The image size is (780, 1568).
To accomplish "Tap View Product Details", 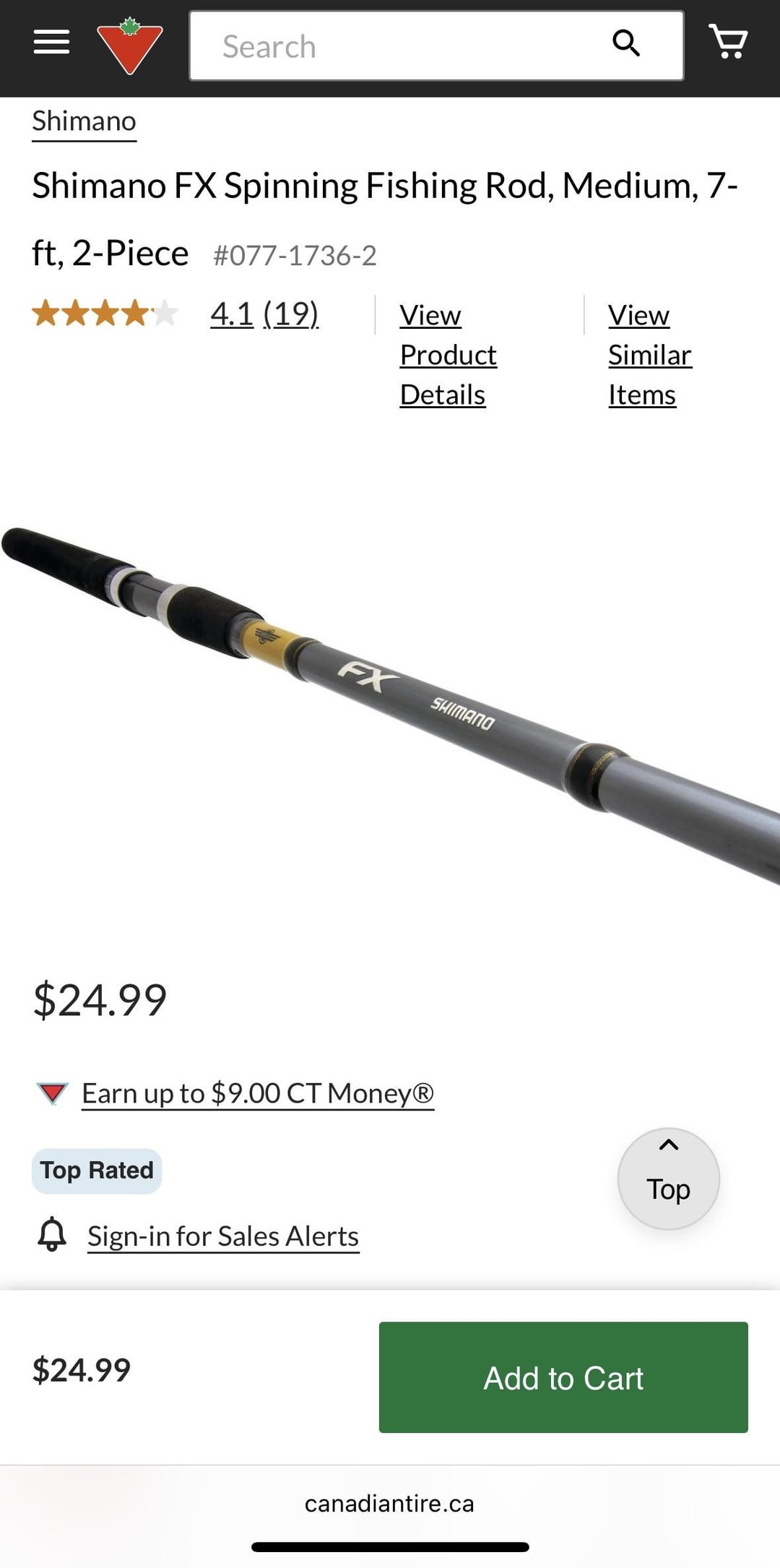I will [448, 355].
